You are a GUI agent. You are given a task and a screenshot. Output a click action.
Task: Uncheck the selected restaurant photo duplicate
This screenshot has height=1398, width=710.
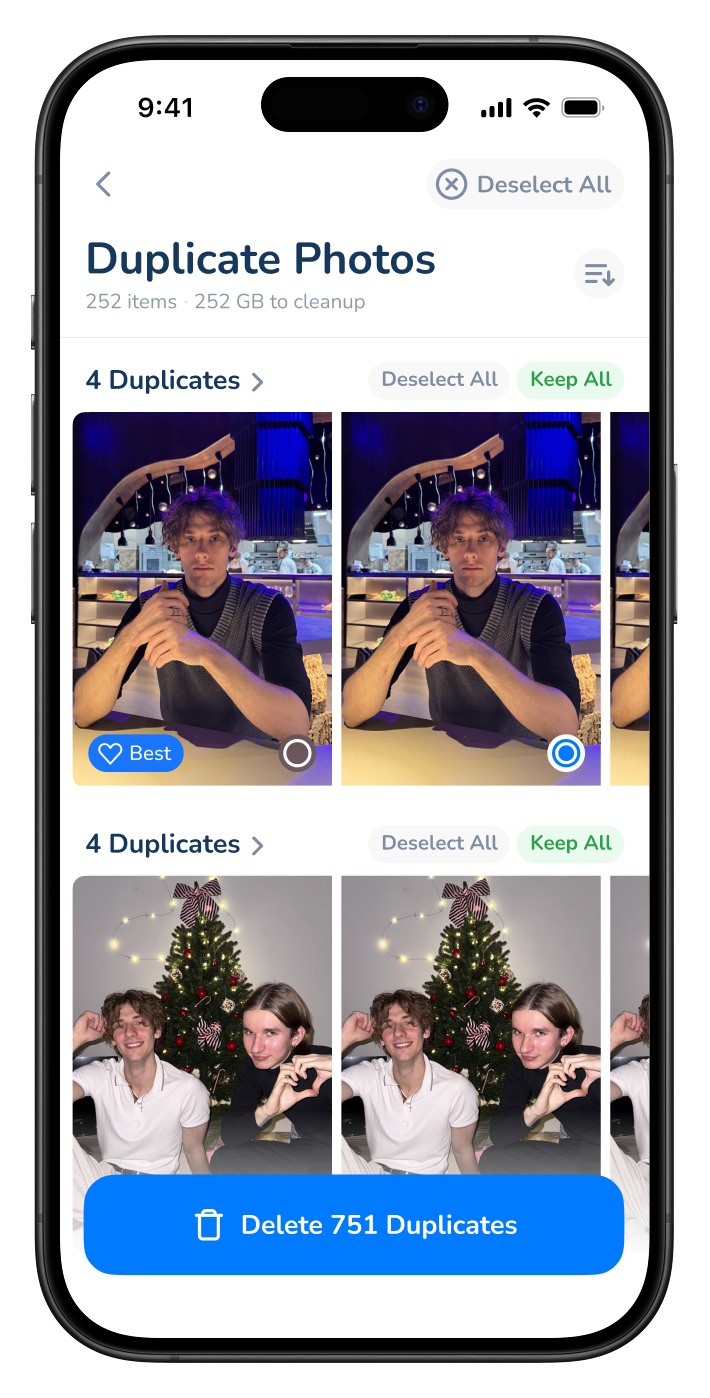coord(565,753)
